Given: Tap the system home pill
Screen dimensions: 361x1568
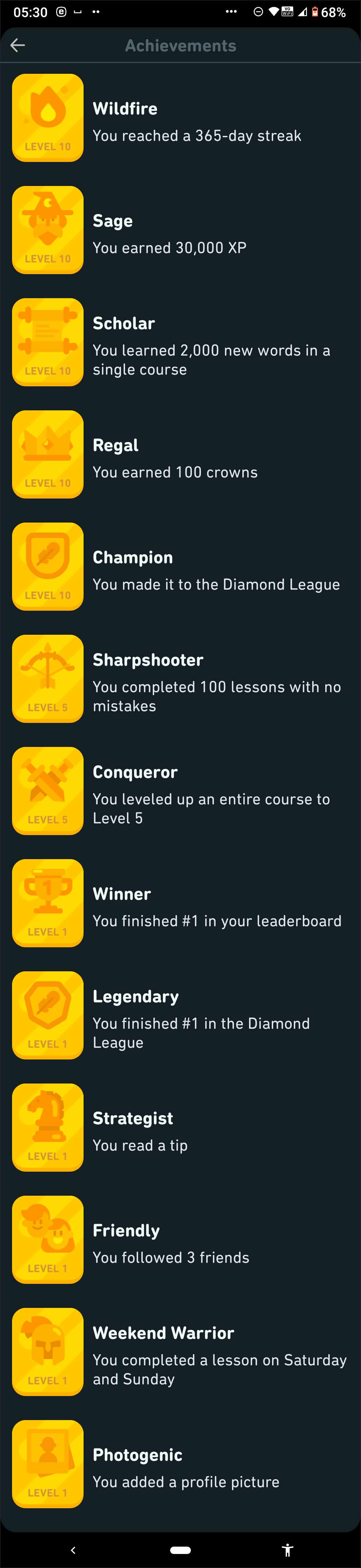Looking at the screenshot, I should (x=180, y=1550).
